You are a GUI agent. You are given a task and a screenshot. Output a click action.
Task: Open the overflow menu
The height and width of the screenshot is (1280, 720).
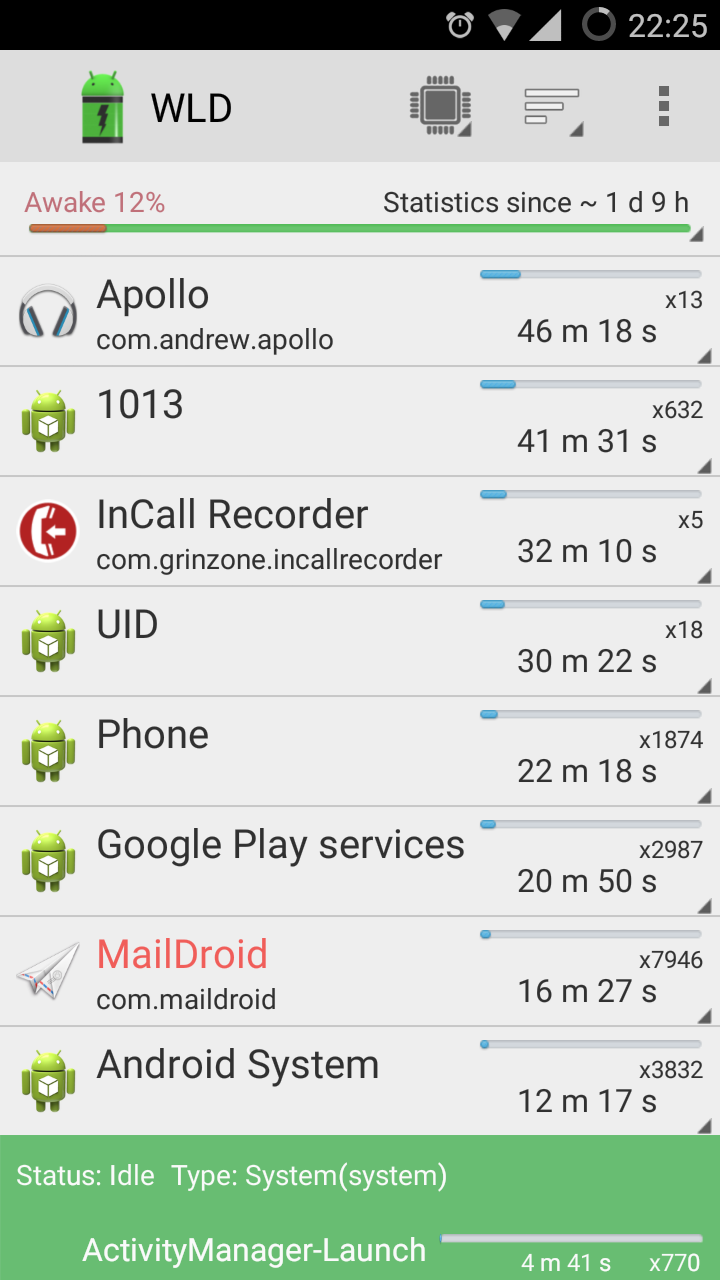pyautogui.click(x=663, y=106)
